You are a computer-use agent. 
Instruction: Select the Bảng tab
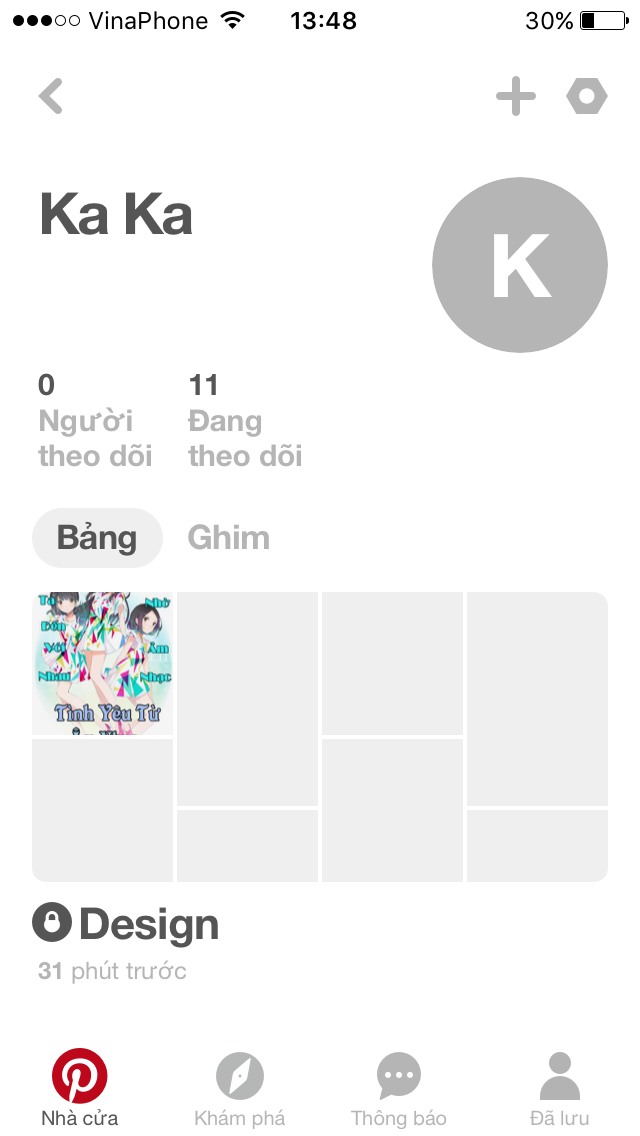97,538
